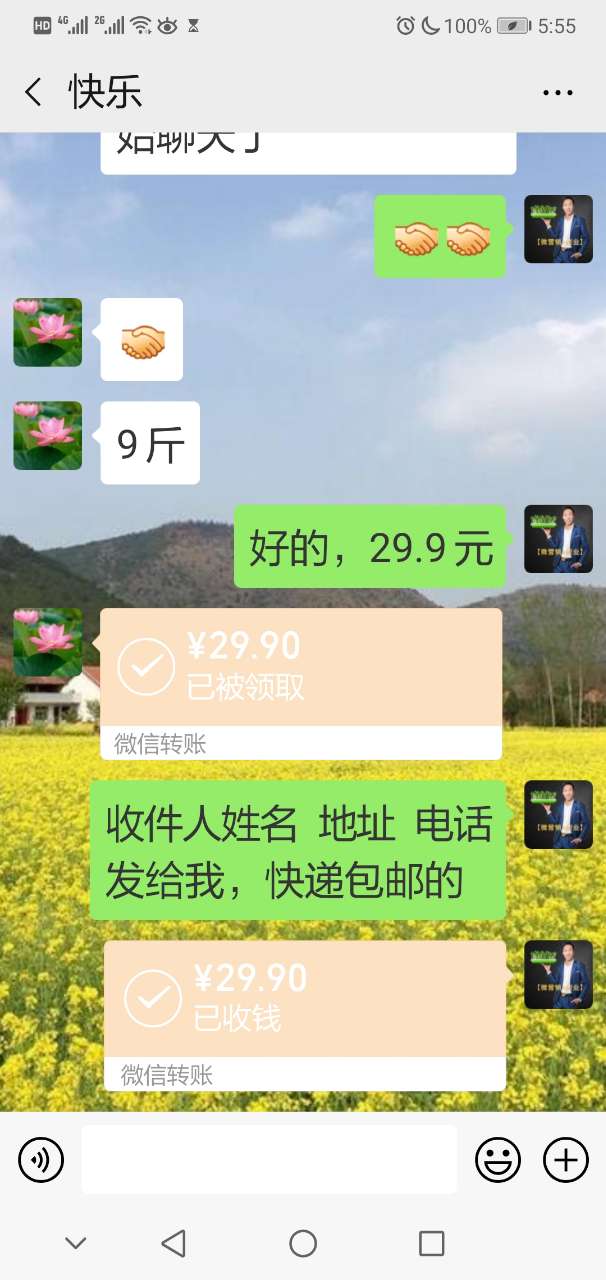Open the three-dot chat info menu
Viewport: 606px width, 1280px height.
pyautogui.click(x=557, y=93)
